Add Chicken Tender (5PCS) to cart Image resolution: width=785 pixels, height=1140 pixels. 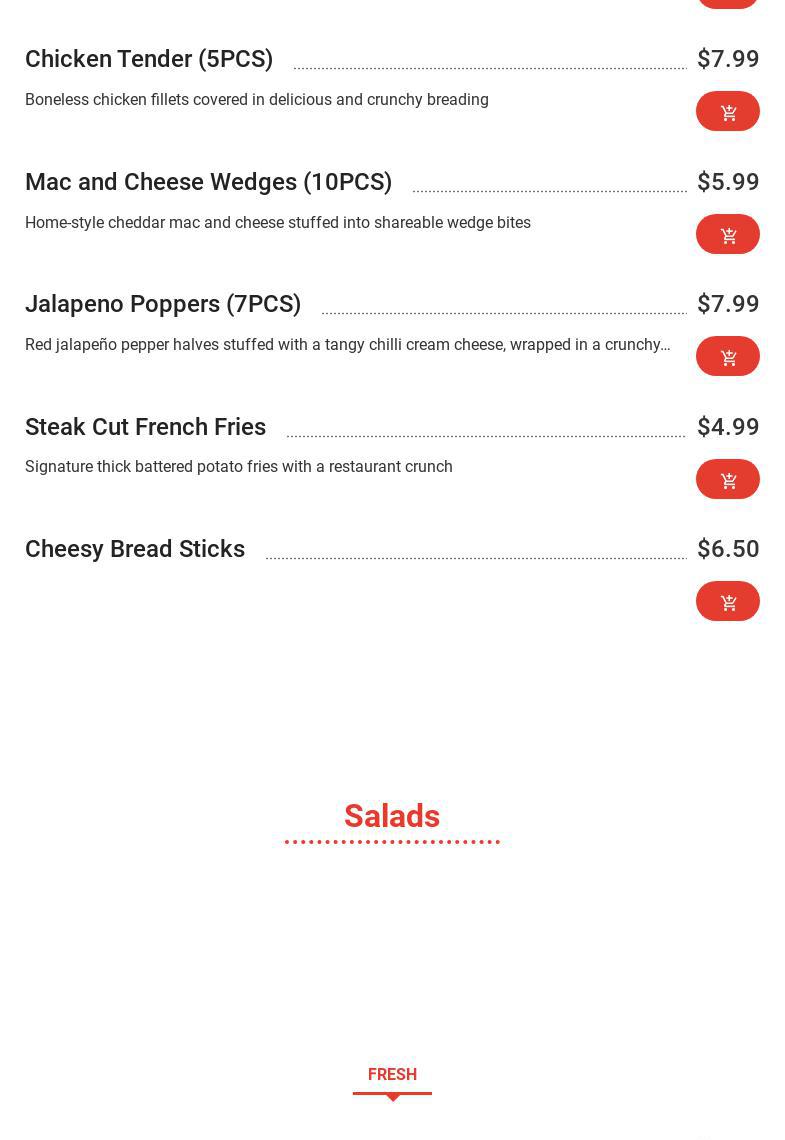pyautogui.click(x=727, y=111)
